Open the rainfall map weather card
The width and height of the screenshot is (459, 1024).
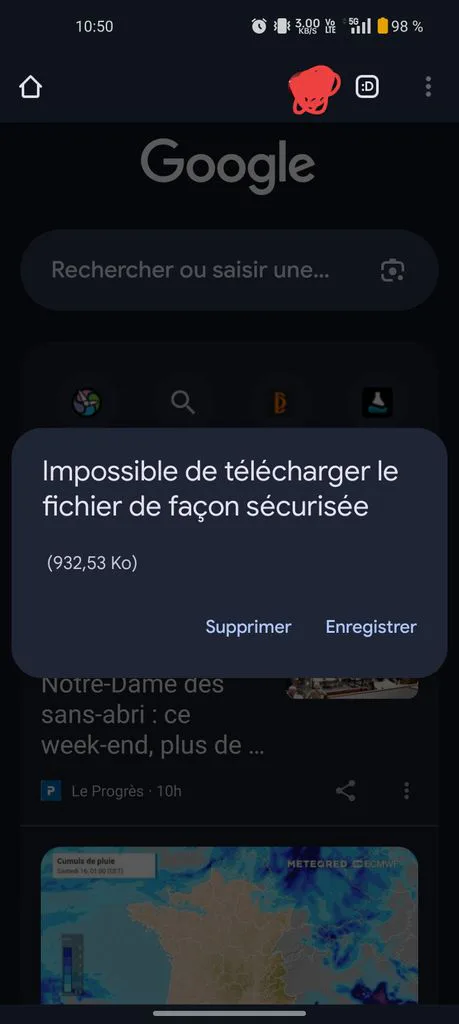point(229,925)
